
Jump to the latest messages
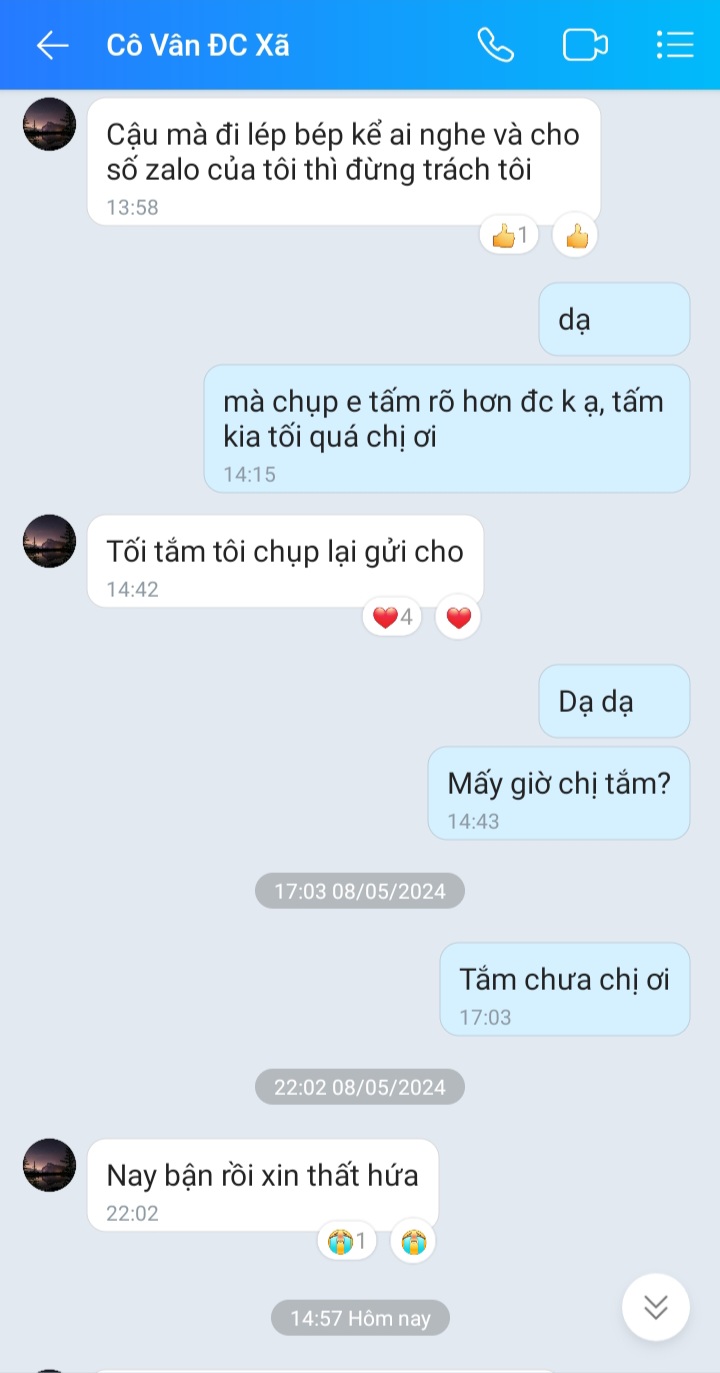coord(656,1307)
